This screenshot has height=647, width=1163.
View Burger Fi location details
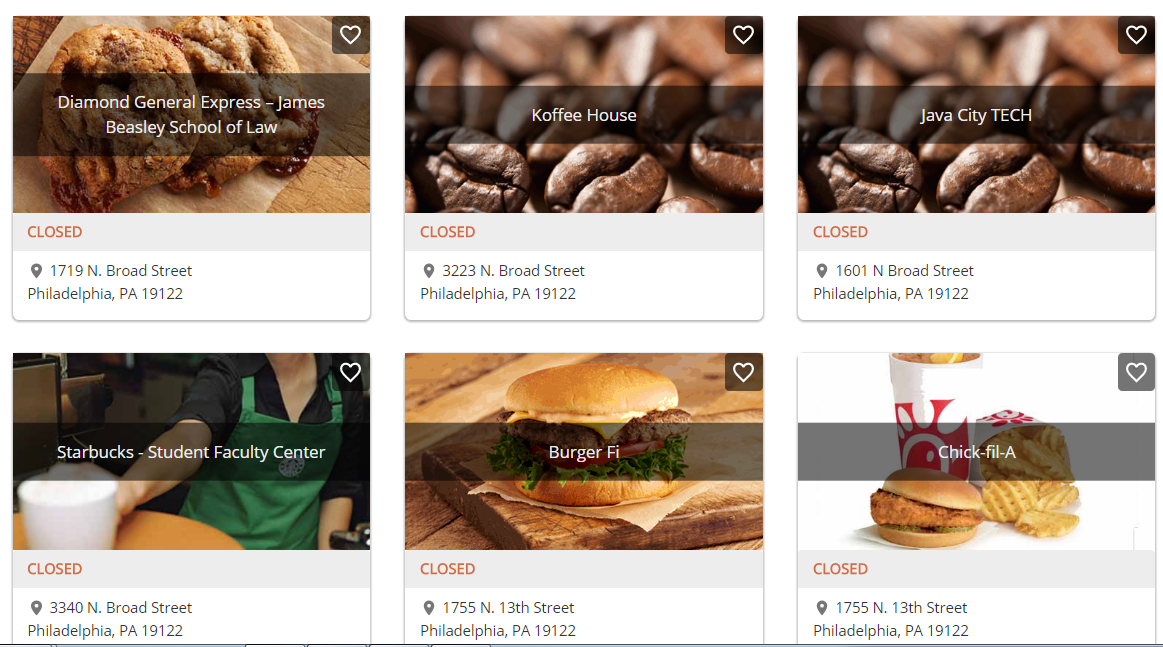pos(584,452)
